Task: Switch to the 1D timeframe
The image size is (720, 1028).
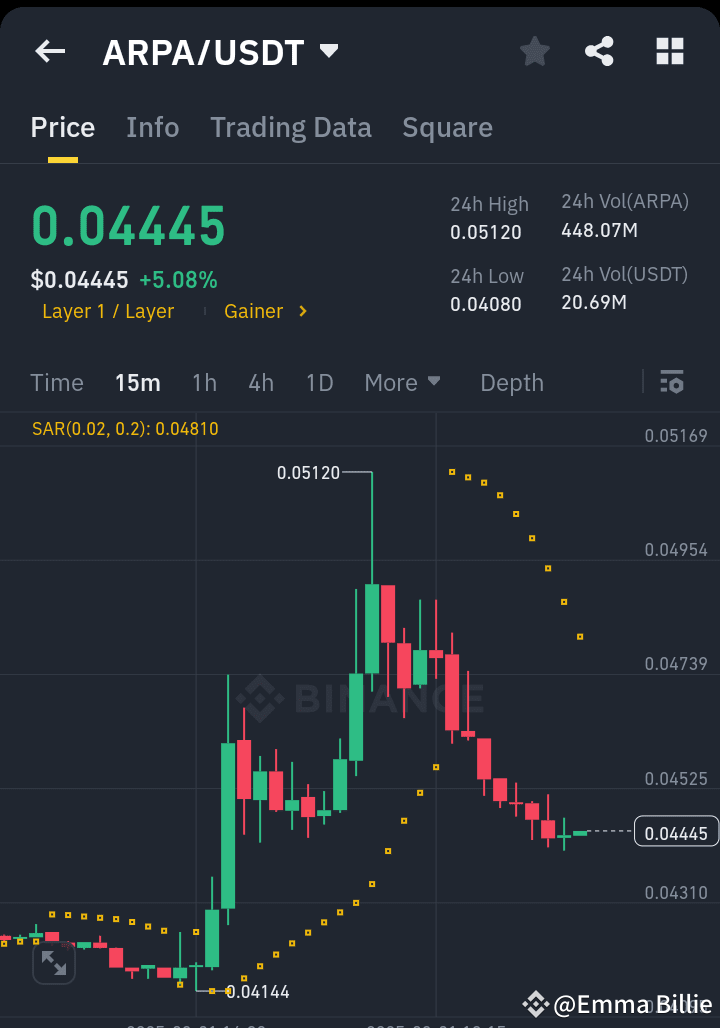Action: coord(319,382)
